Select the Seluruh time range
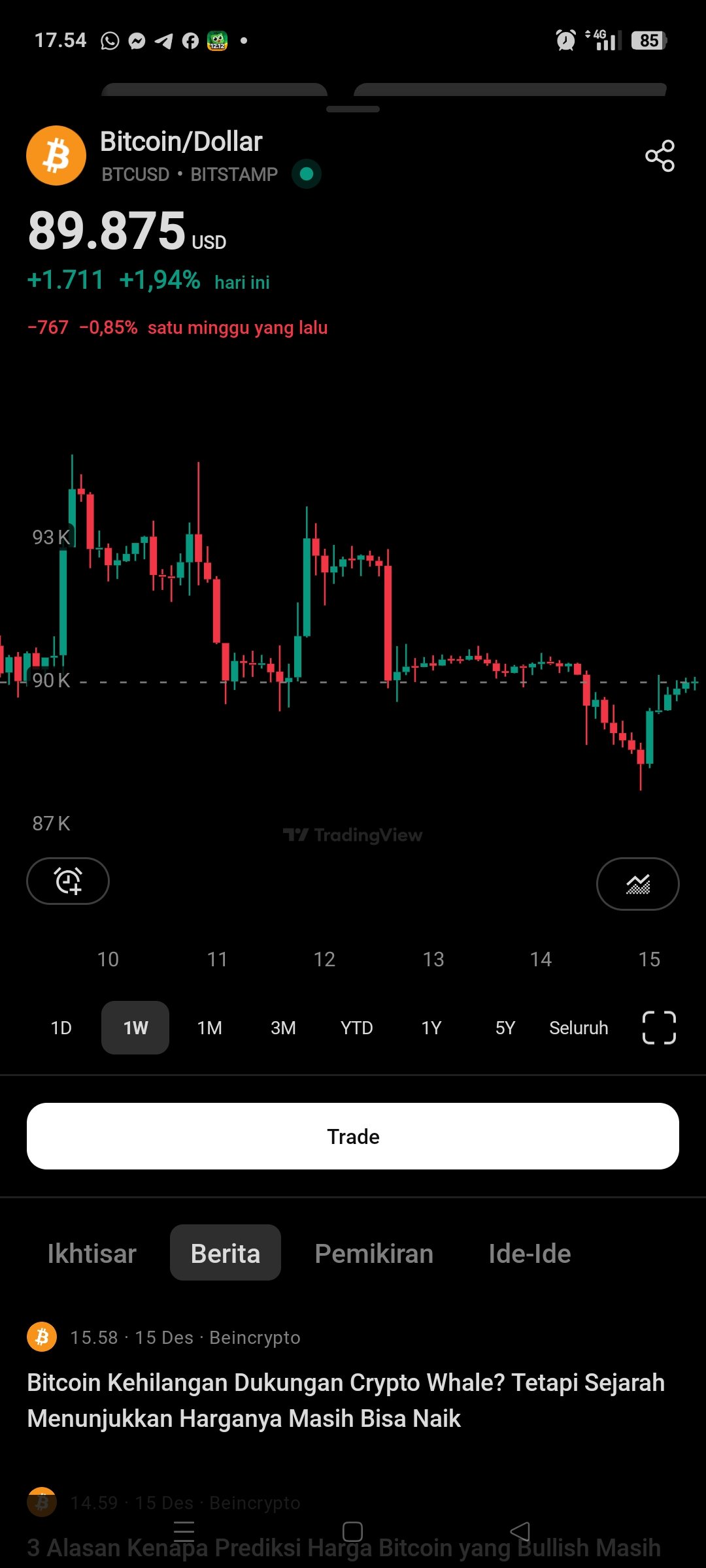 579,1028
